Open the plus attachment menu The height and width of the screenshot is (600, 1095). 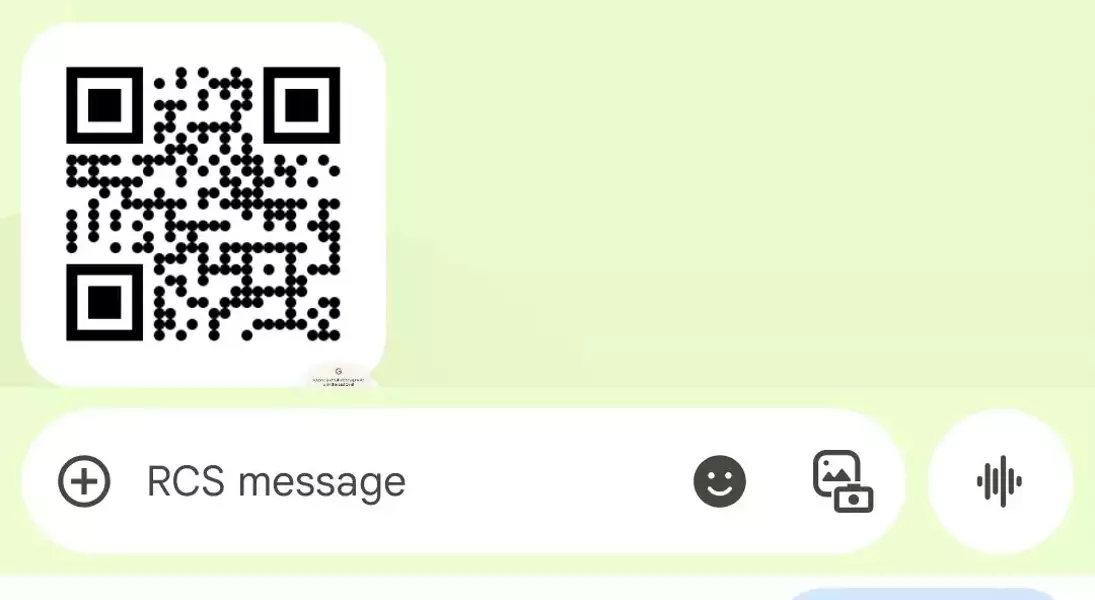(84, 482)
